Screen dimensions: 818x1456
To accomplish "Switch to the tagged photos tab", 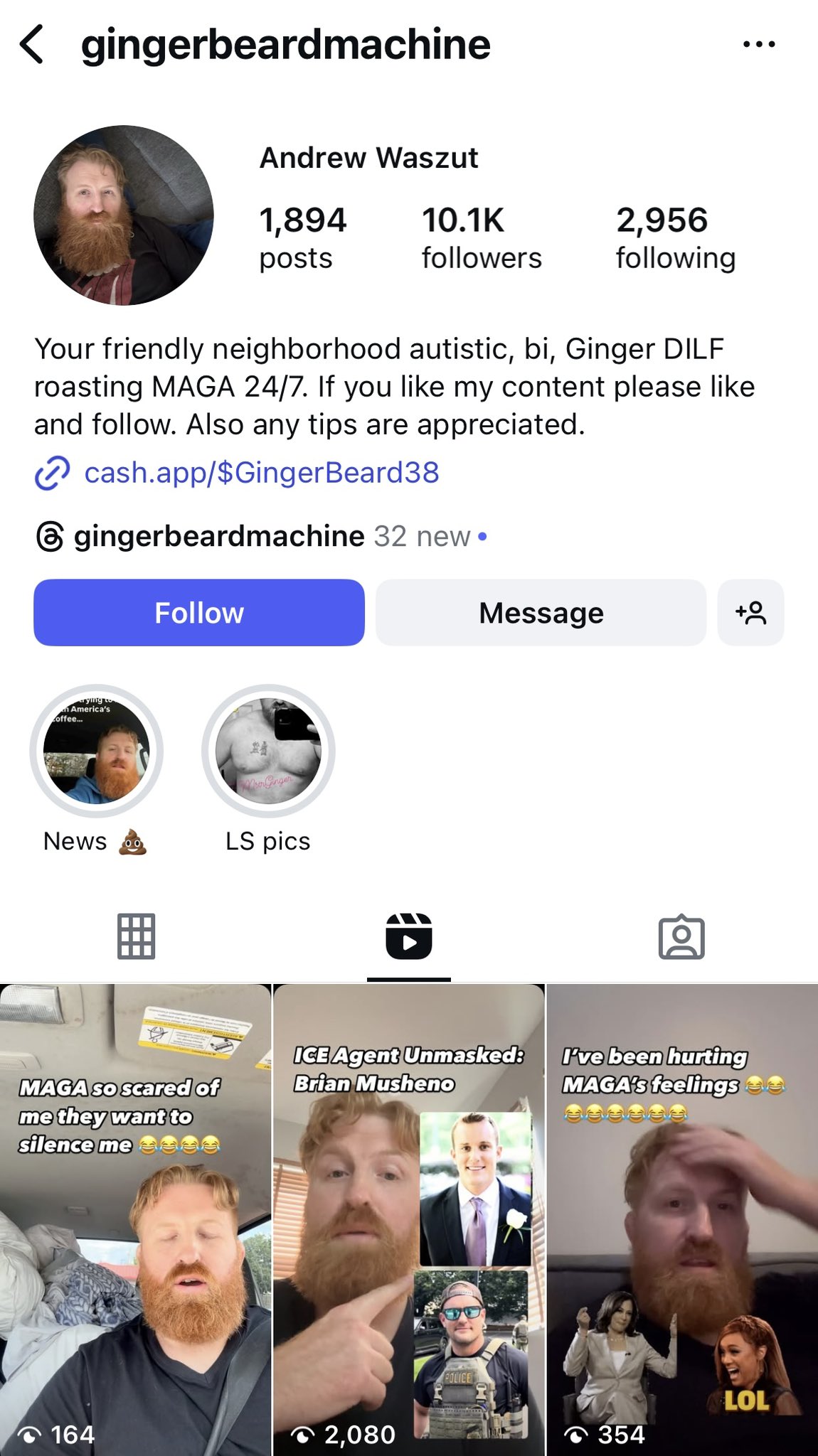I will point(681,936).
